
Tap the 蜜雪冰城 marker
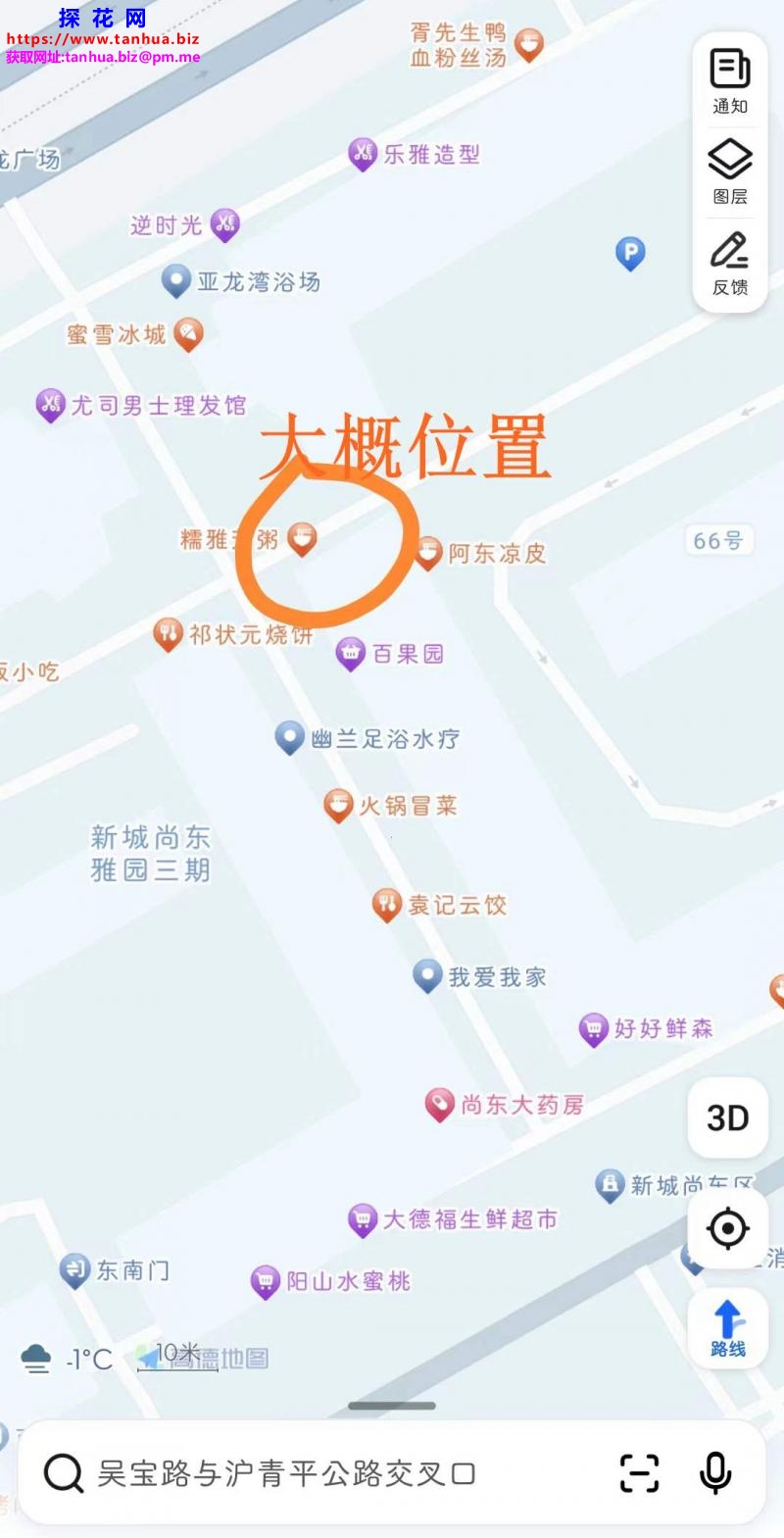pyautogui.click(x=188, y=334)
